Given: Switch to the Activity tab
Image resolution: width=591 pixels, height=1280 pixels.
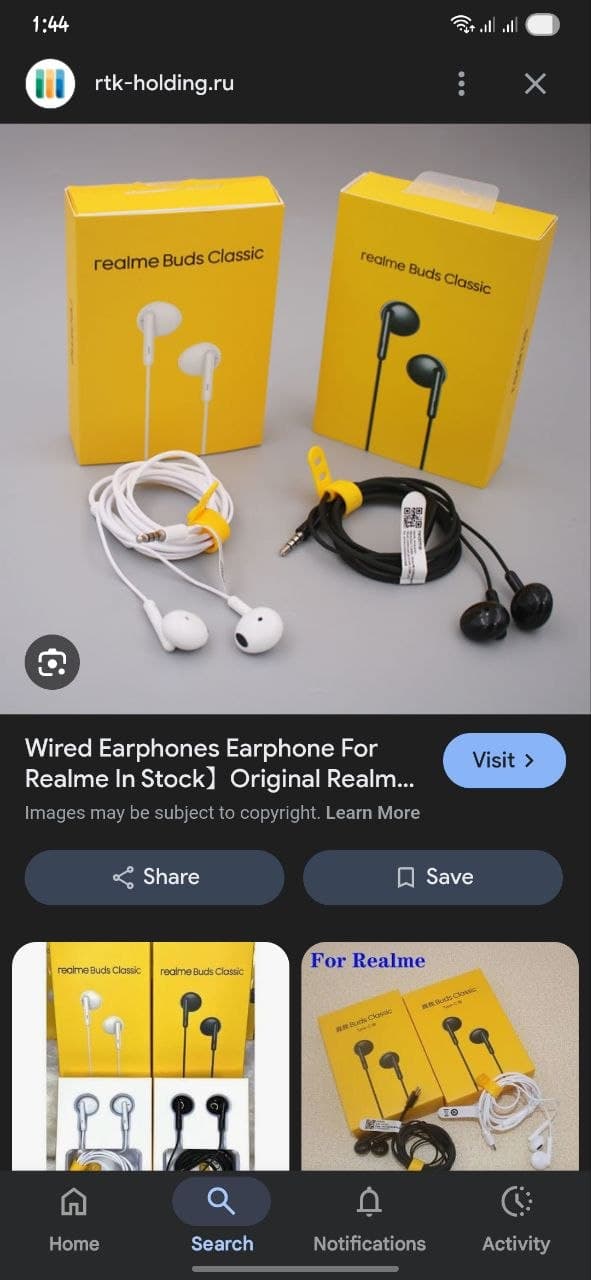Looking at the screenshot, I should click(516, 1218).
